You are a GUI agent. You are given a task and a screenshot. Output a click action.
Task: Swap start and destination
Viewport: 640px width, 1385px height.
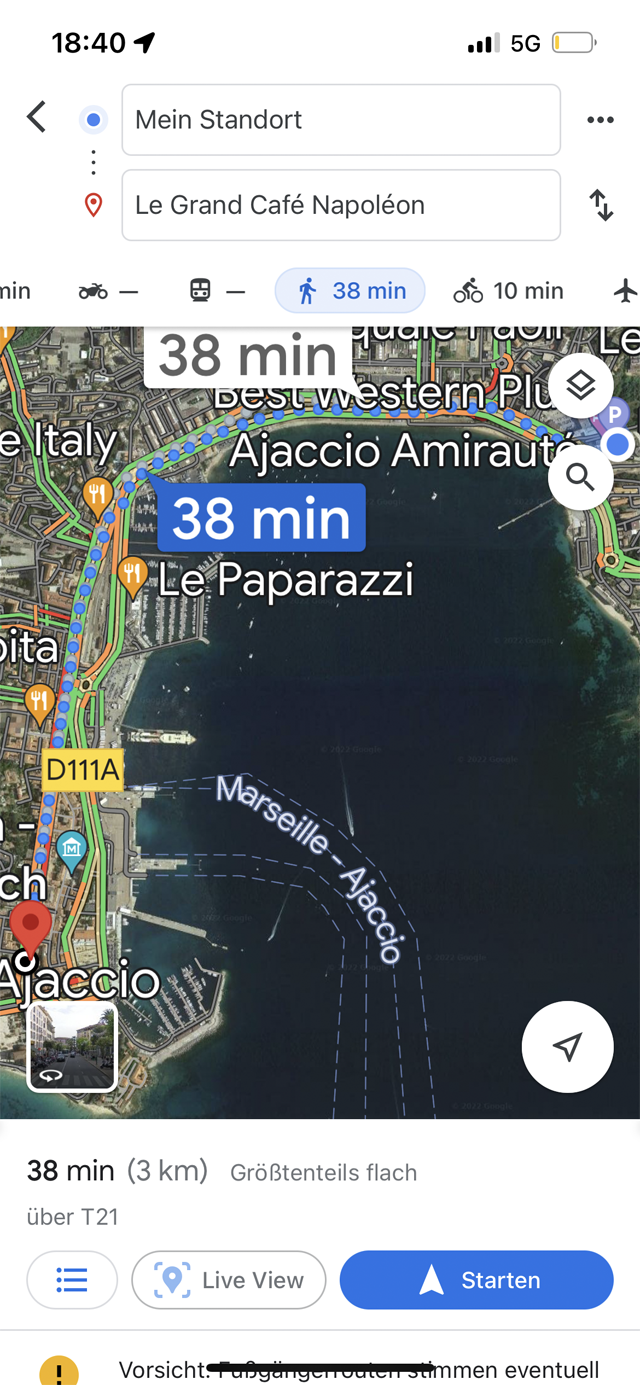coord(601,205)
